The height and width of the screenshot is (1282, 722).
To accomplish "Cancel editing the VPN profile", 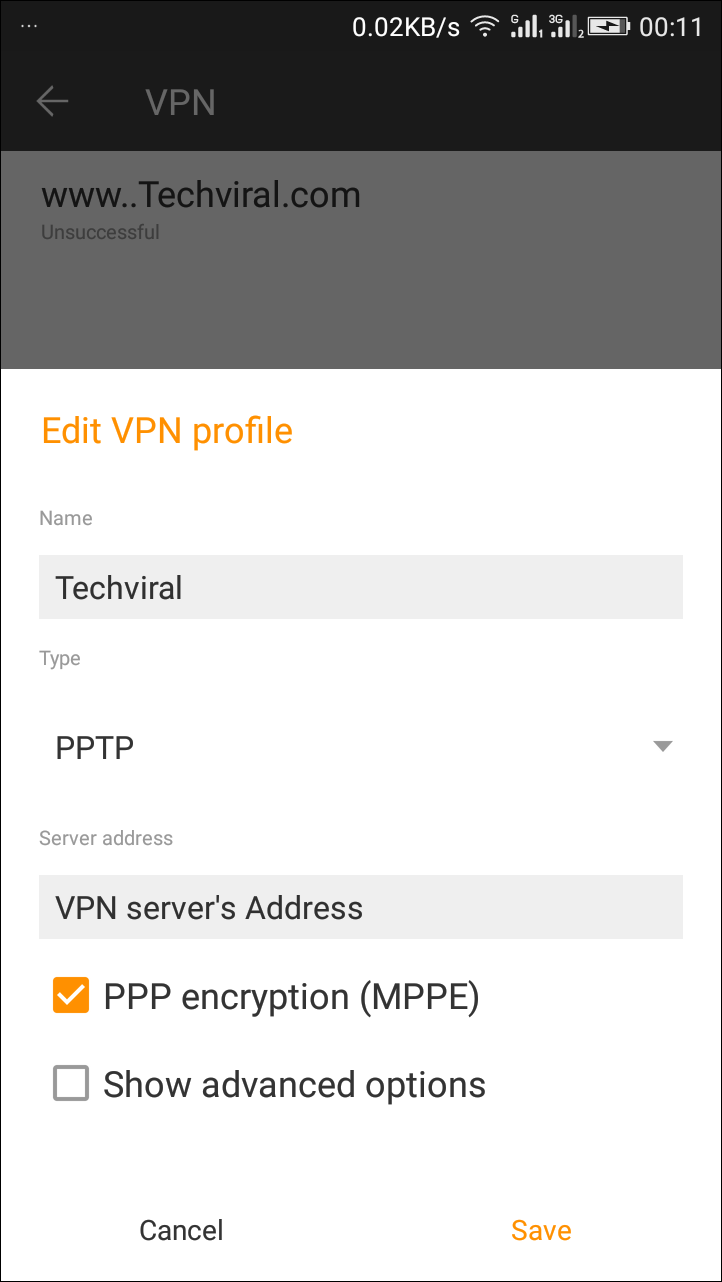I will point(181,1230).
